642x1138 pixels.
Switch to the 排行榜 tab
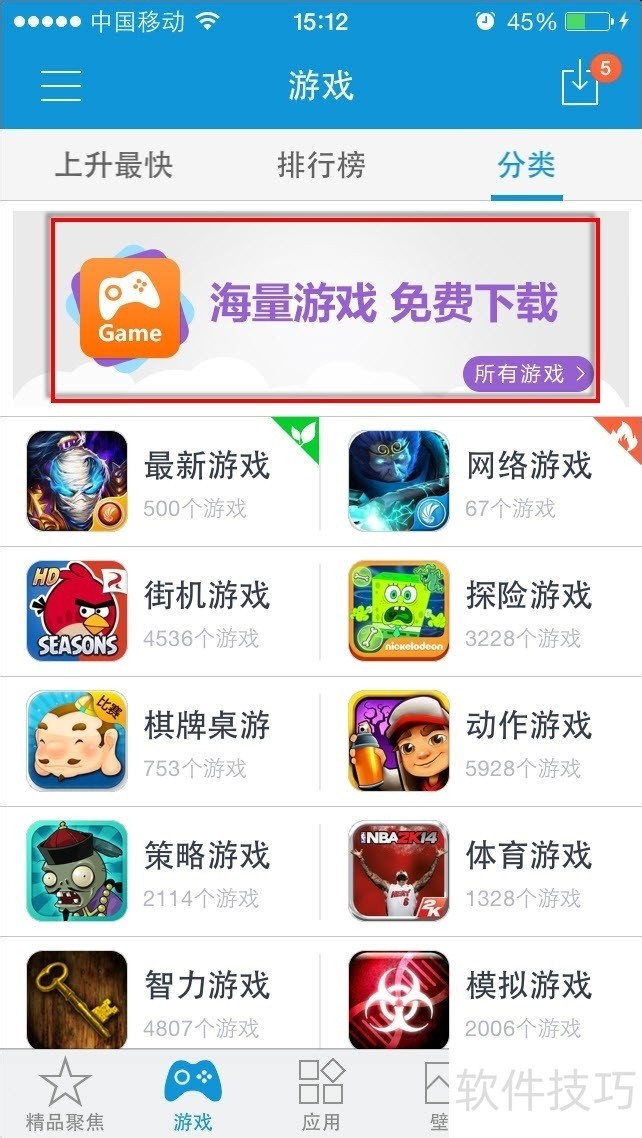321,165
